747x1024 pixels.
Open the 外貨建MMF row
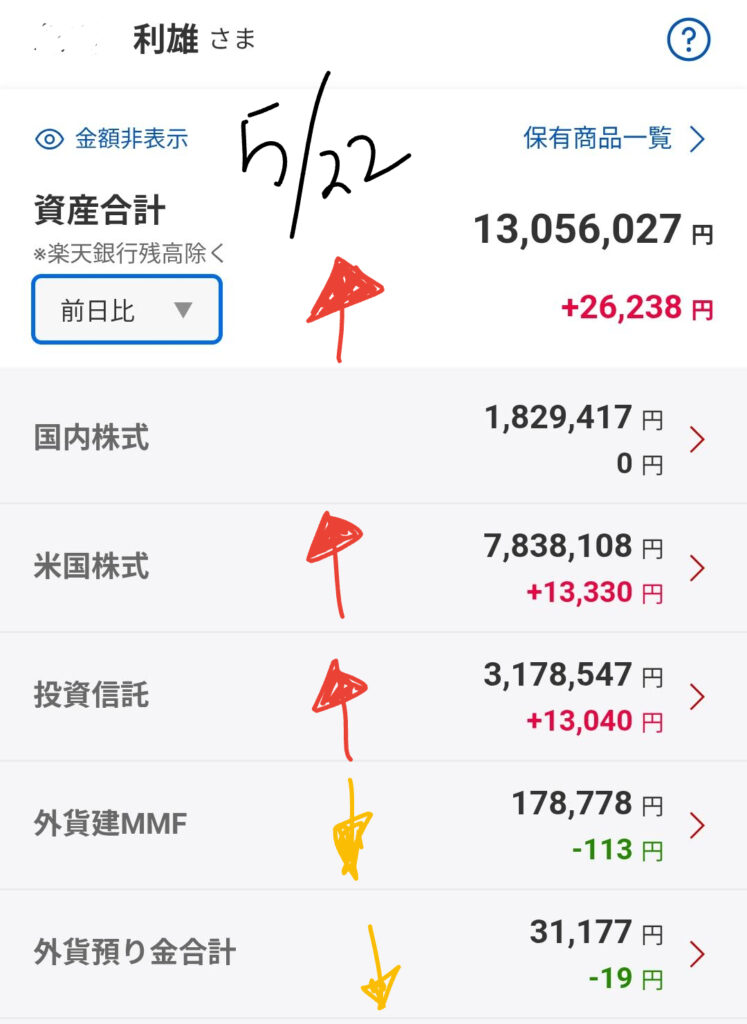[x=374, y=825]
